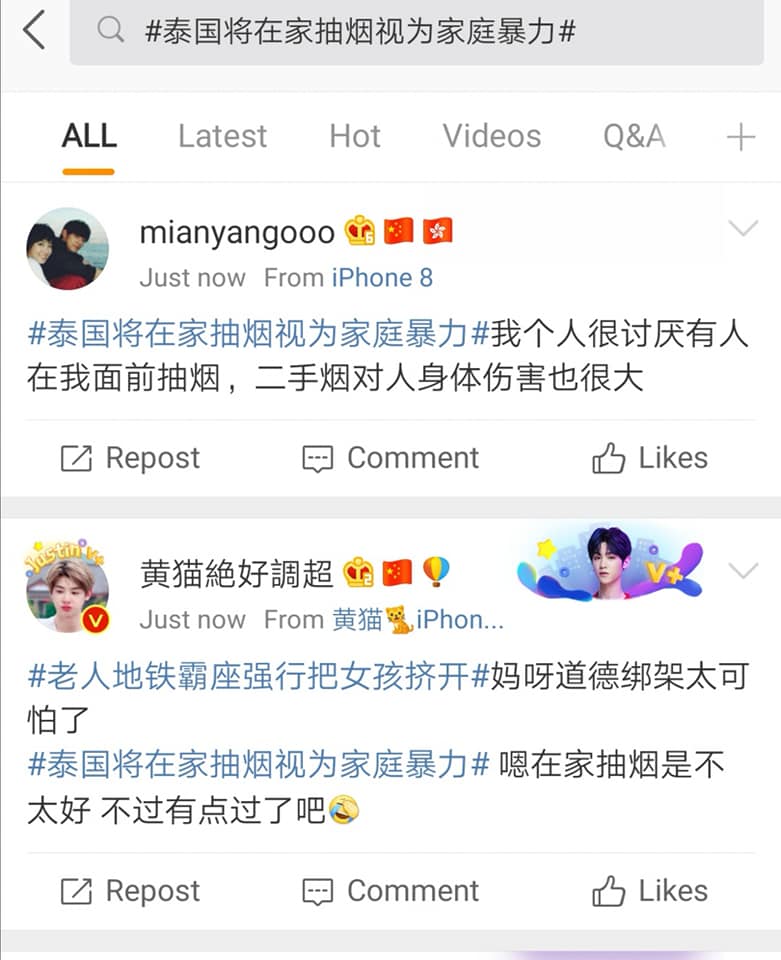Repost 黄猫絶好調超's post
Viewport: 781px width, 960px height.
pyautogui.click(x=130, y=891)
